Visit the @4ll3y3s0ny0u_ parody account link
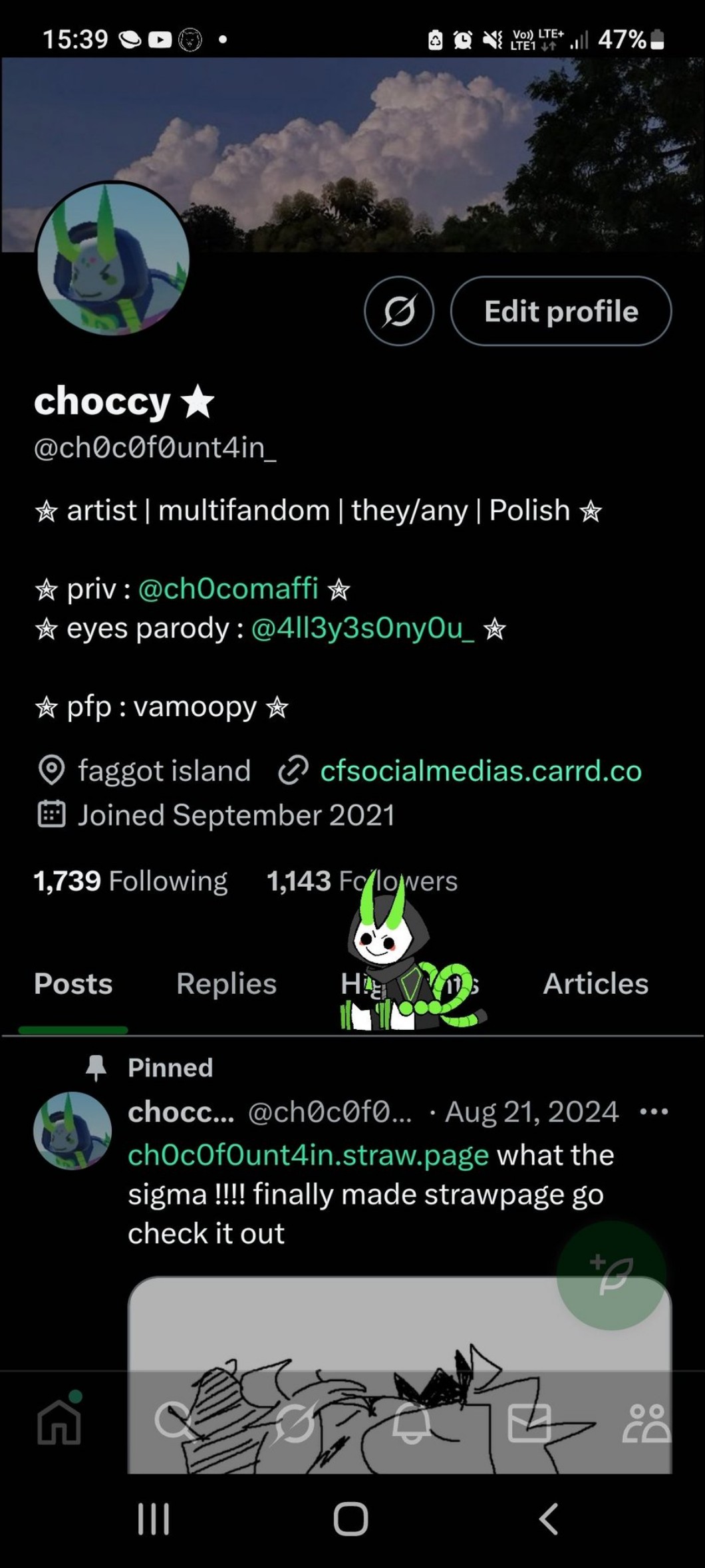This screenshot has height=1568, width=705. coord(362,628)
